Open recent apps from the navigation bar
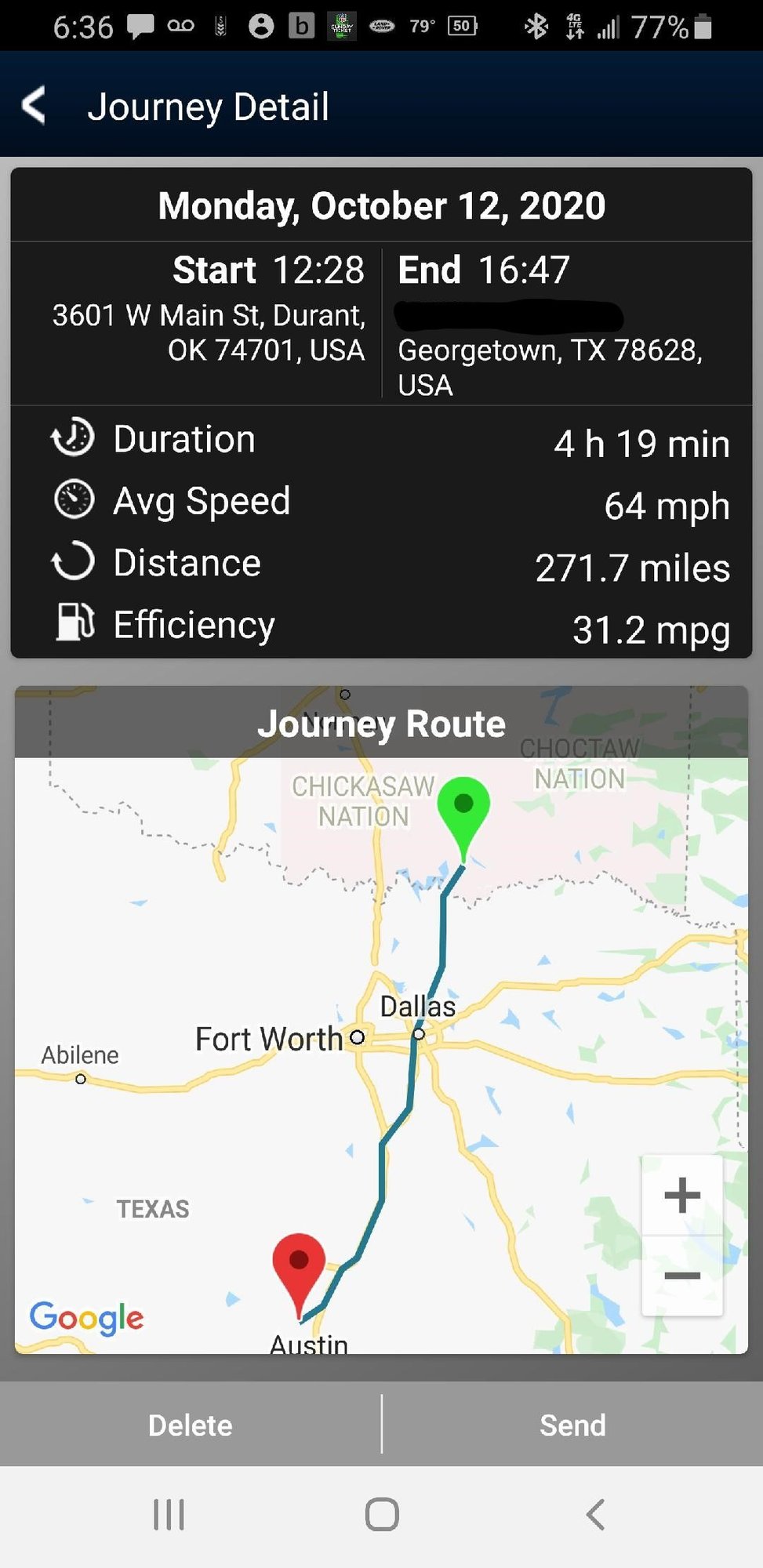The image size is (763, 1568). (x=169, y=1515)
